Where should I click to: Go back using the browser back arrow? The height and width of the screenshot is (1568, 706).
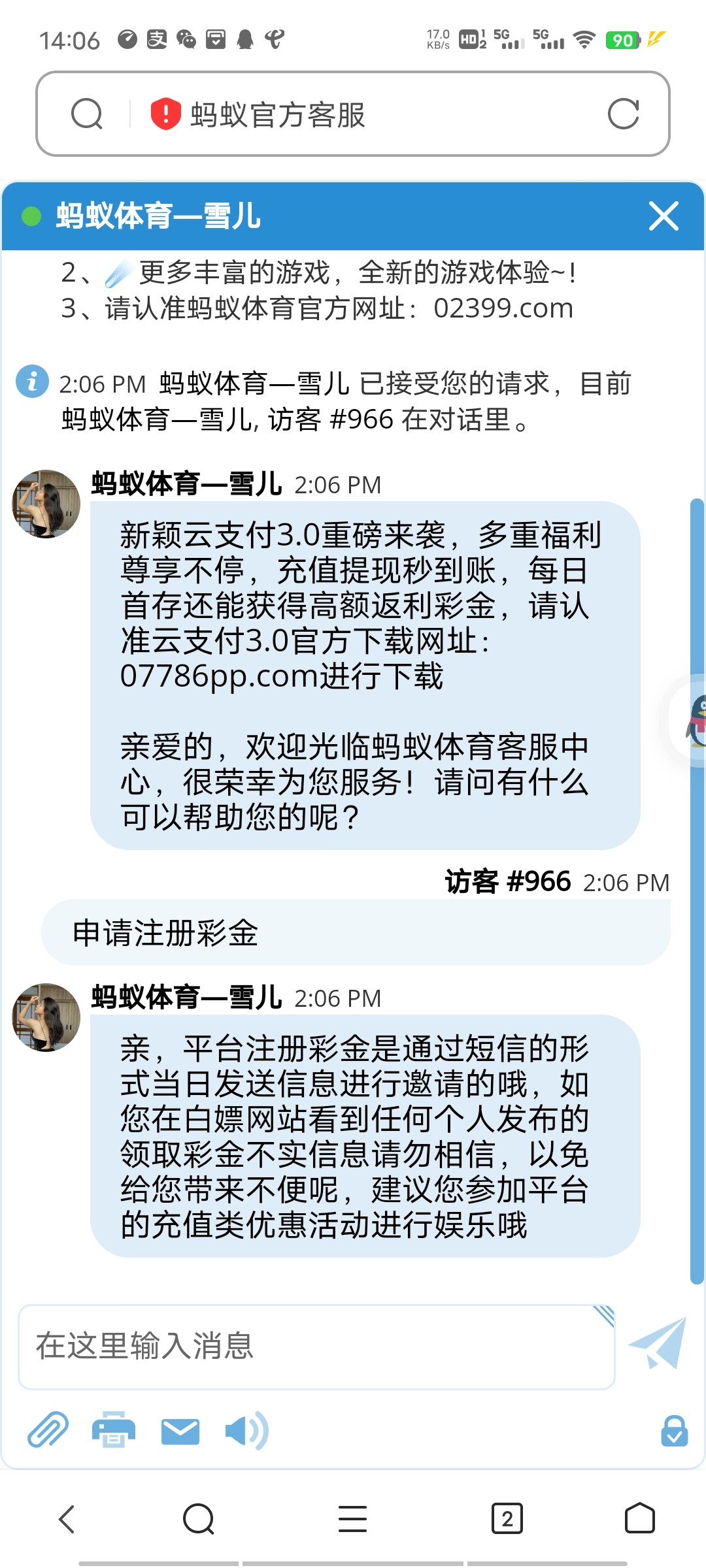coord(66,1519)
